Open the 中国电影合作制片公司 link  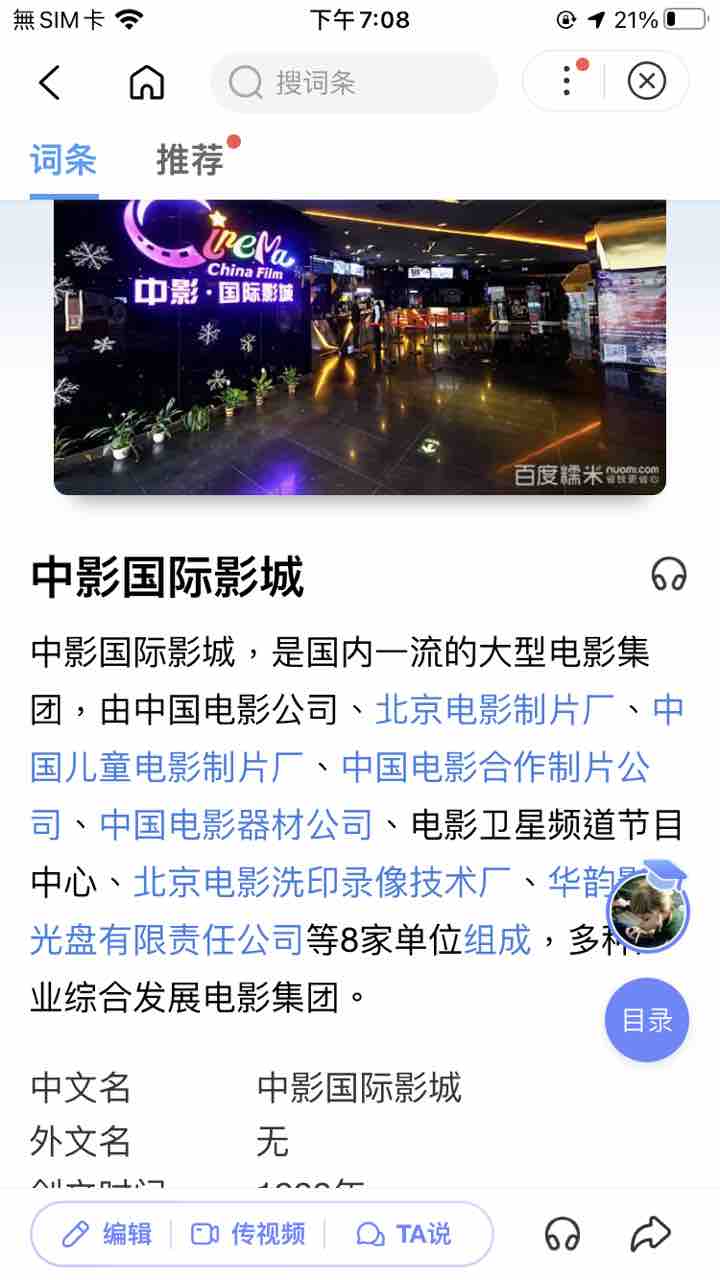click(495, 768)
